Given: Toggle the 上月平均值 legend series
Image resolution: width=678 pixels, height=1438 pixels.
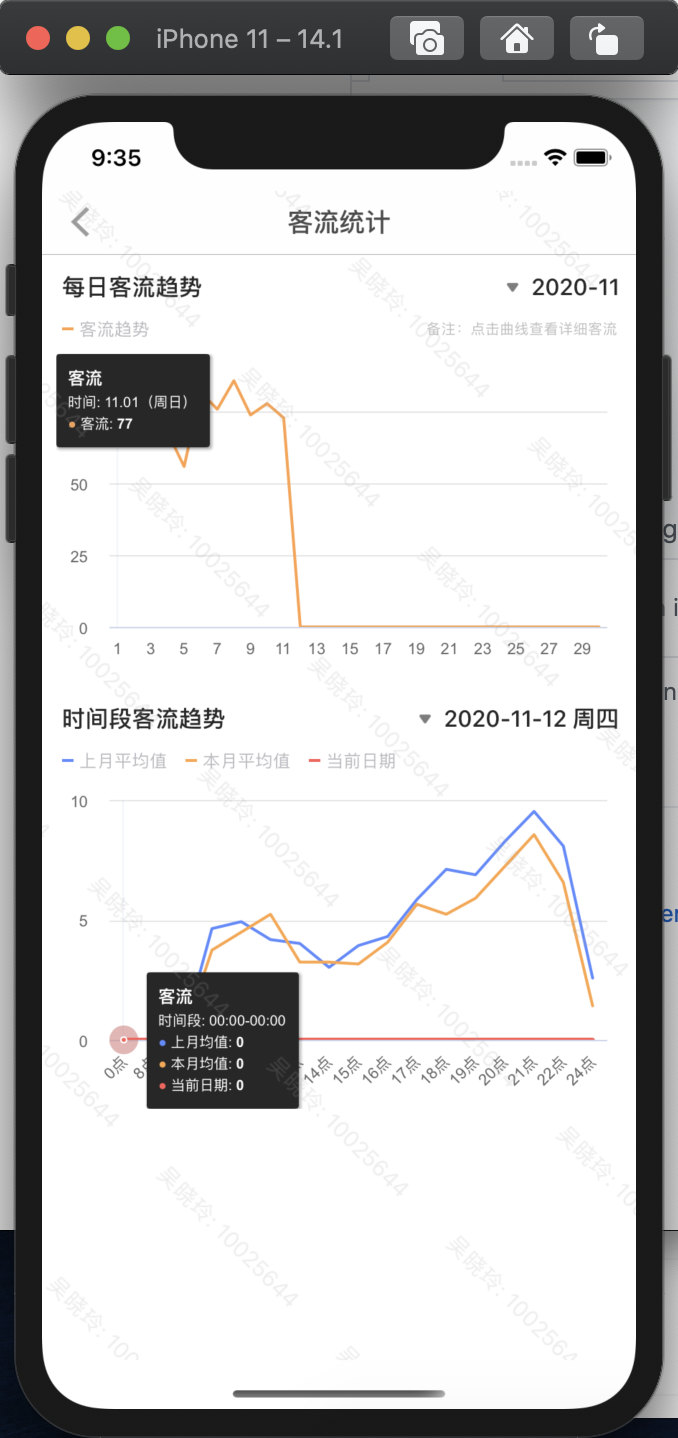Looking at the screenshot, I should pos(114,761).
